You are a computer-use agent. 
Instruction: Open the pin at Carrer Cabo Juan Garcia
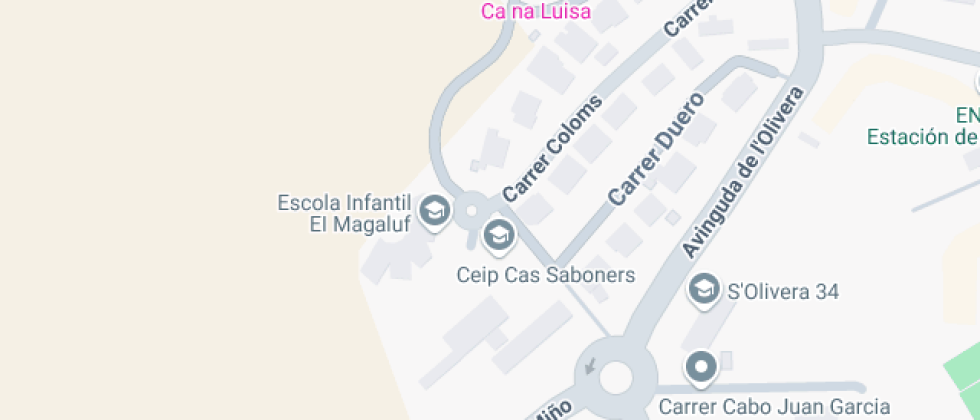pyautogui.click(x=701, y=368)
